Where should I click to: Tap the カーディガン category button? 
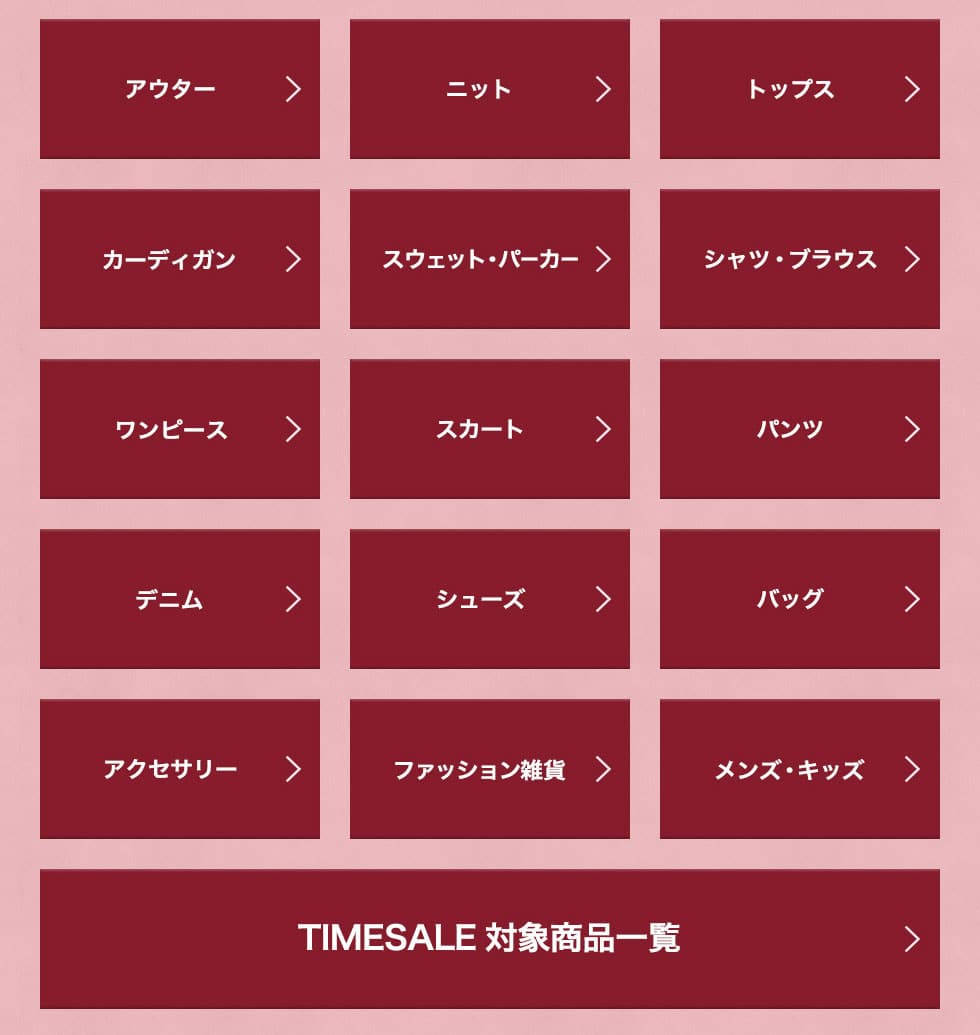[180, 259]
